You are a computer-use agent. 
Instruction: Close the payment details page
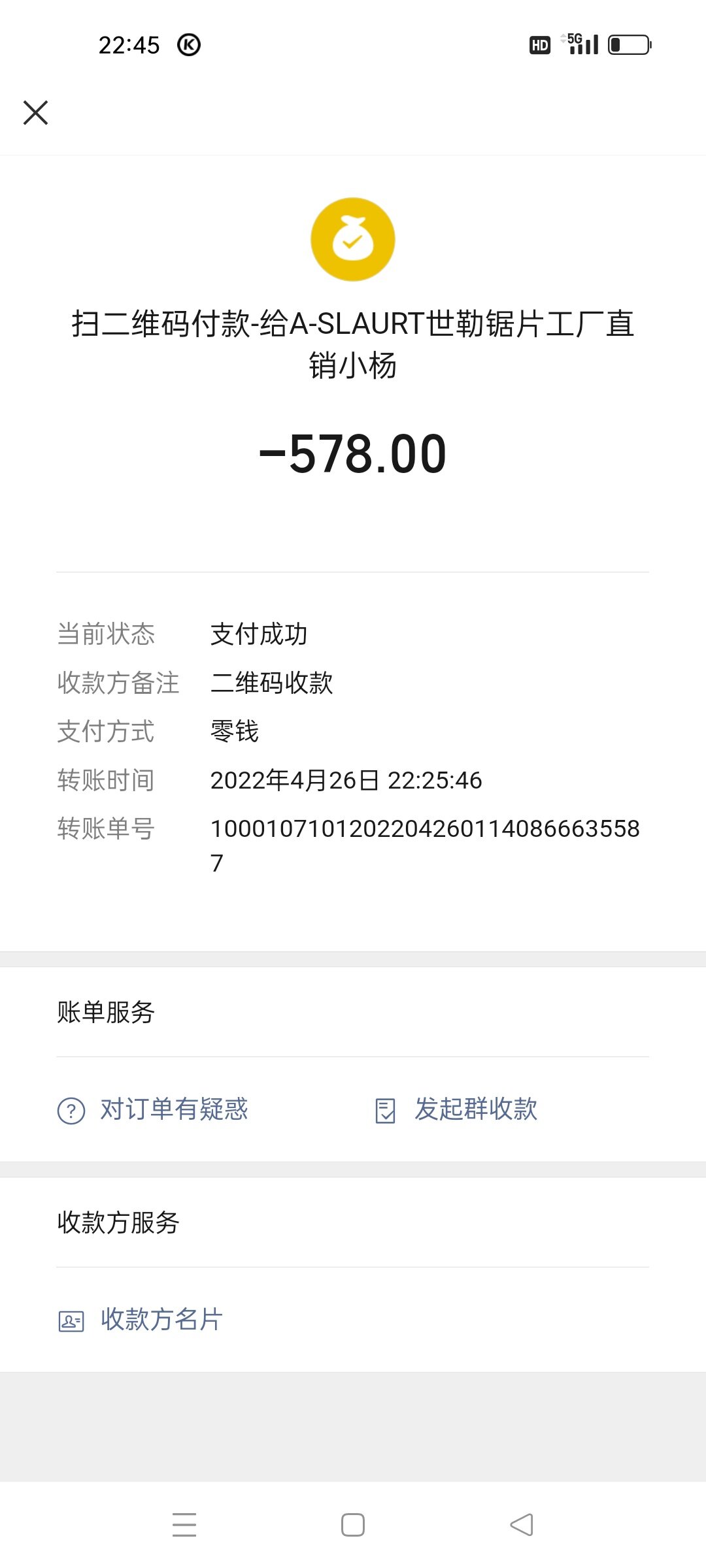pyautogui.click(x=36, y=112)
